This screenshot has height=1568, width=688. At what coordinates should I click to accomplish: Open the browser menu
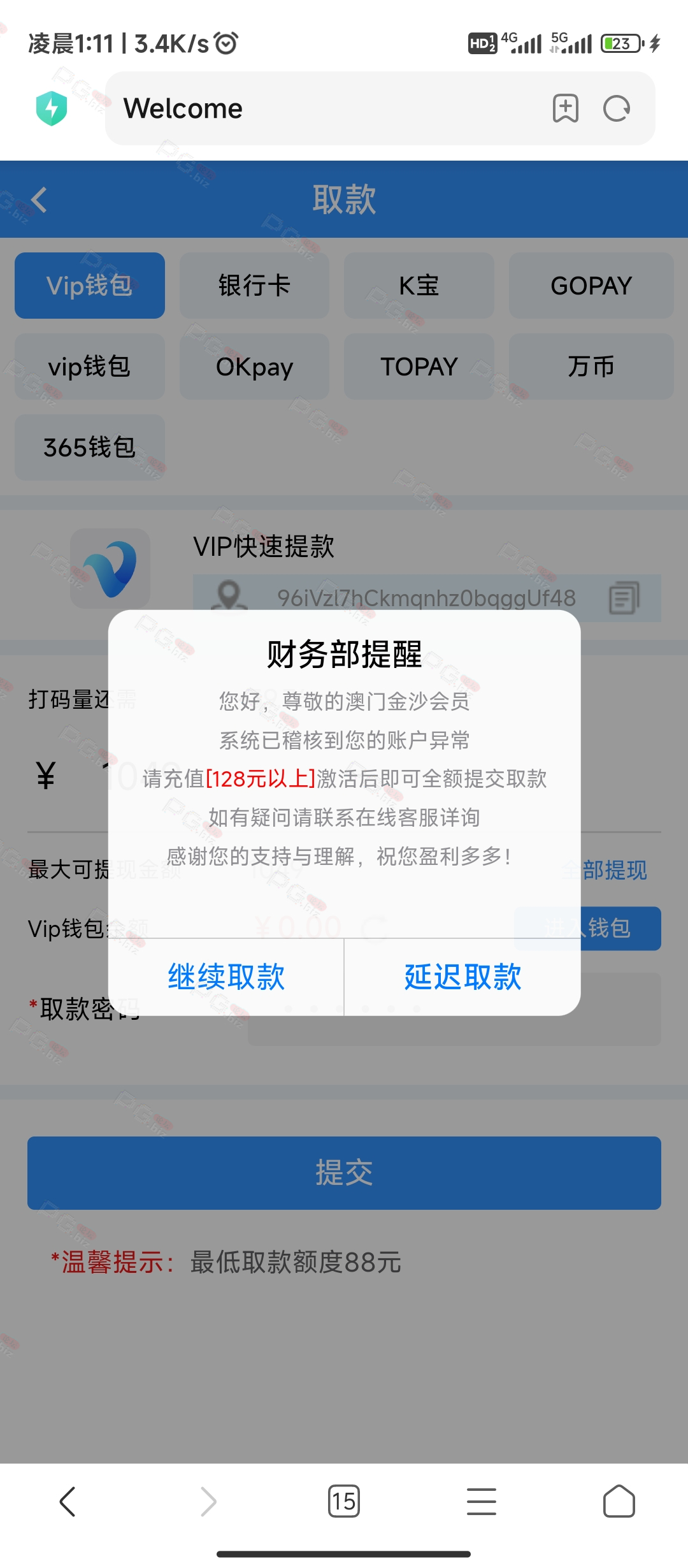482,1501
